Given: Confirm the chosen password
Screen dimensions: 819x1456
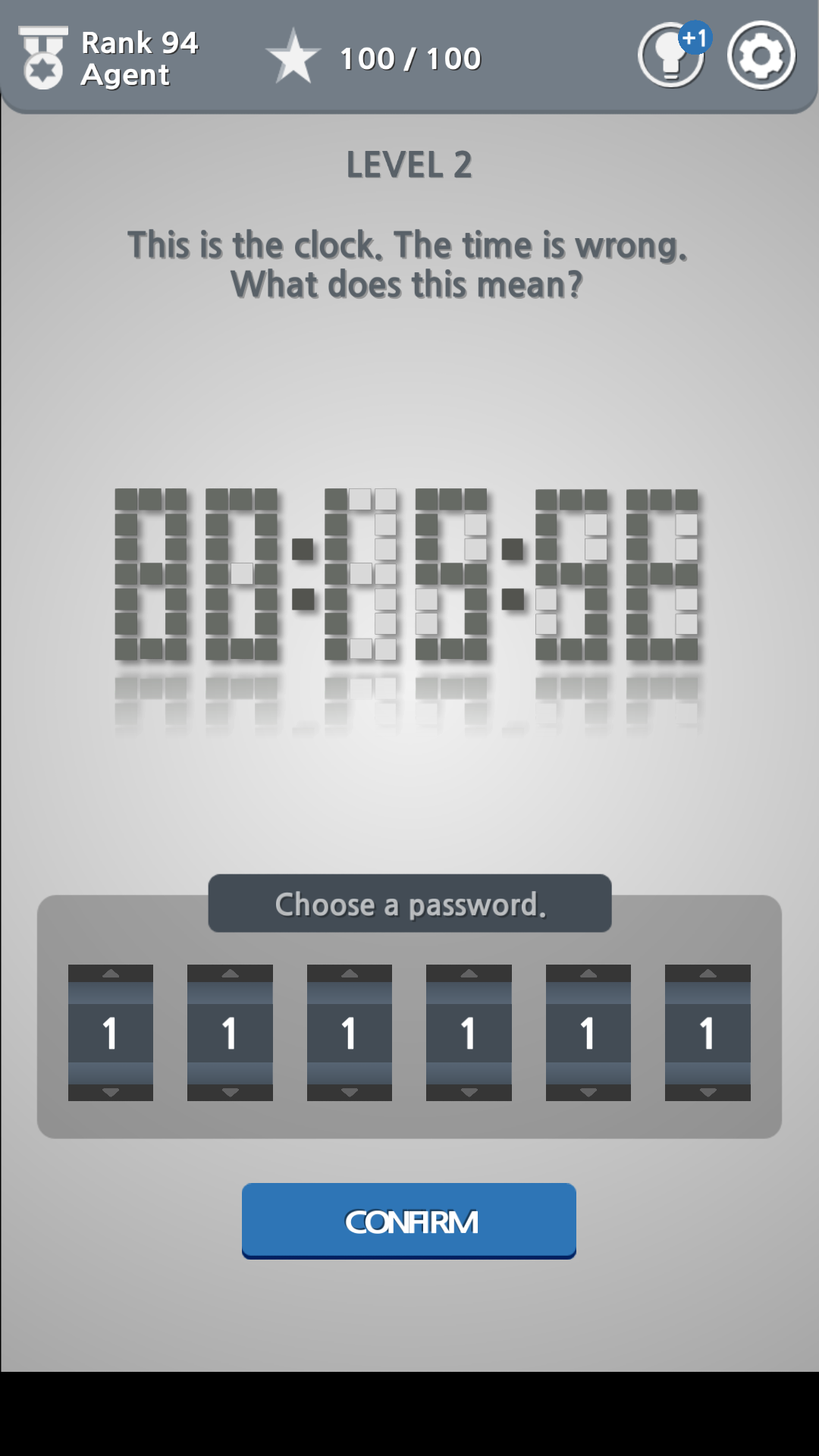Looking at the screenshot, I should 409,1221.
